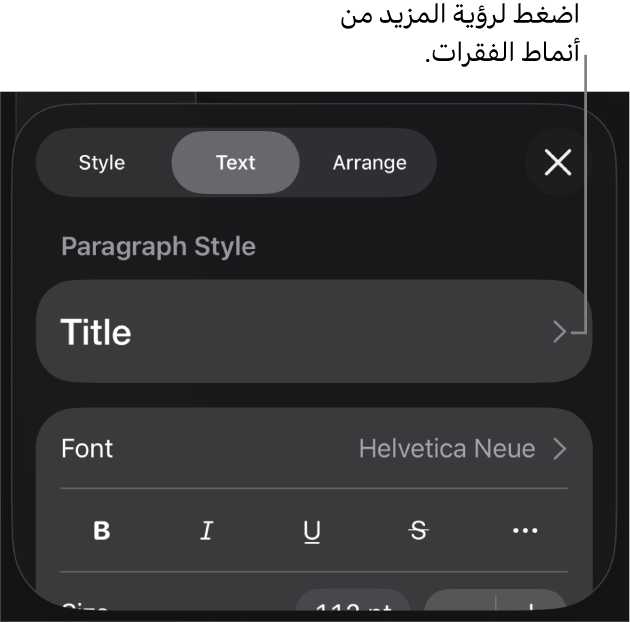Open the Title paragraph style list
This screenshot has width=630, height=622.
pyautogui.click(x=313, y=332)
